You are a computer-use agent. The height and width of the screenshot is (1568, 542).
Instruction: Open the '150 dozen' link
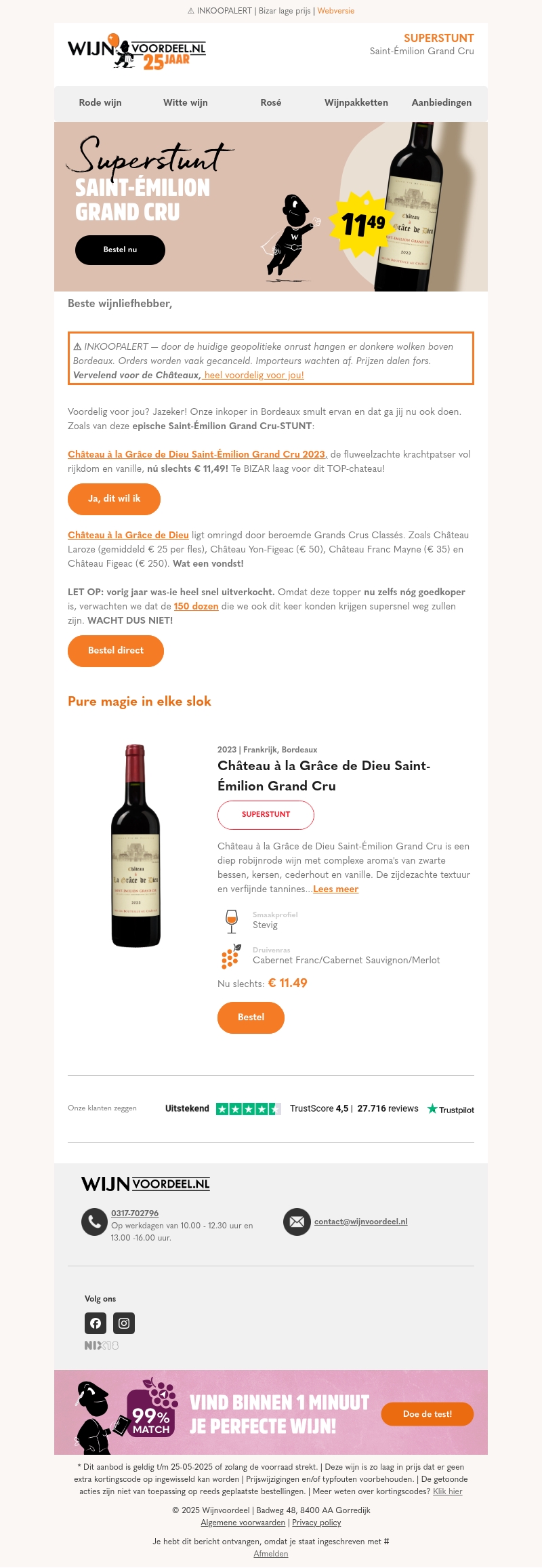click(x=196, y=606)
